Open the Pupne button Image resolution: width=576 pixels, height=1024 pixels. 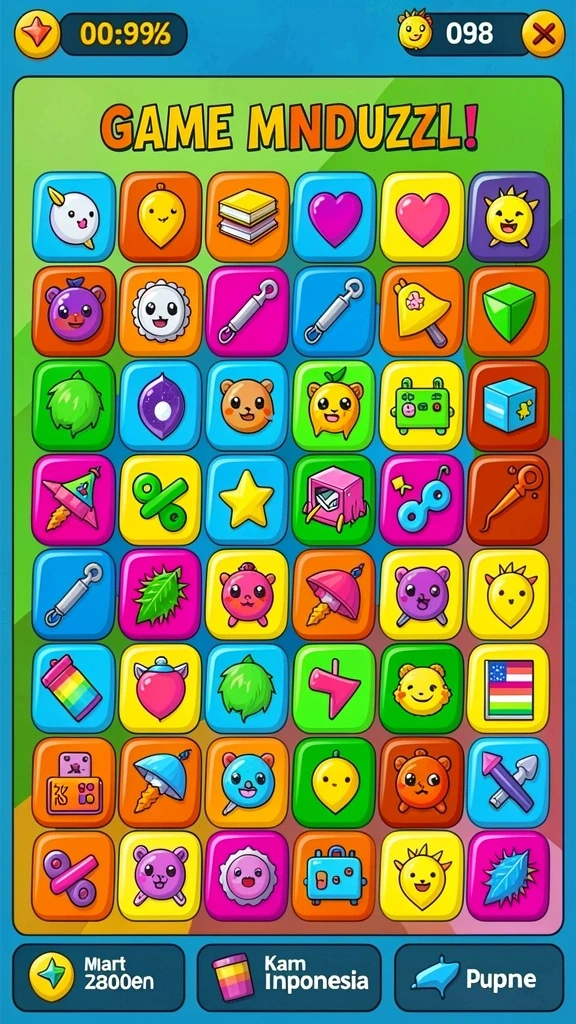(479, 978)
